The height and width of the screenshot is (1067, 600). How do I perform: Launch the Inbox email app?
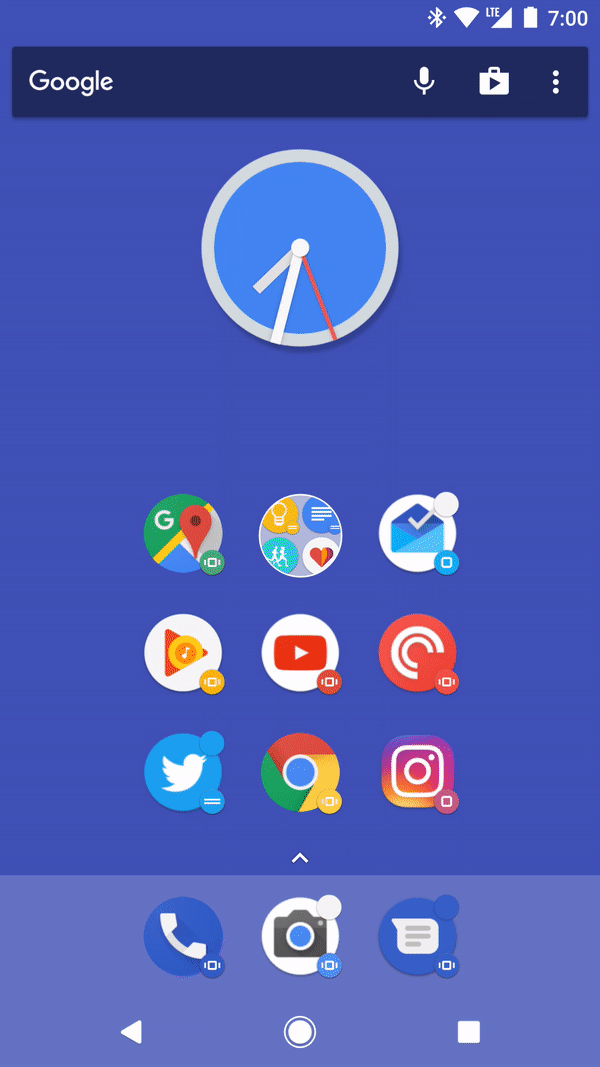(x=417, y=535)
